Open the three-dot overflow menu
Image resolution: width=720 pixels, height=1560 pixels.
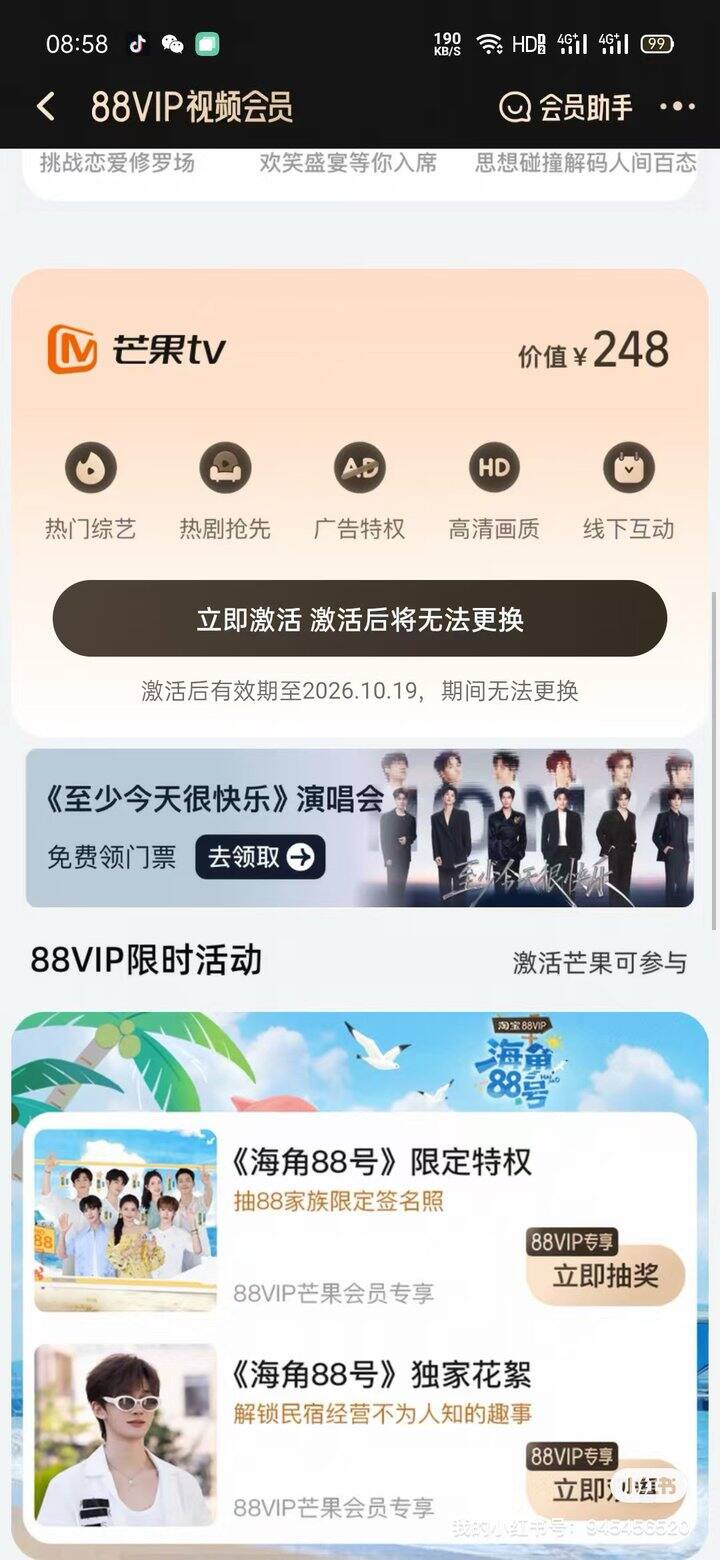(678, 107)
